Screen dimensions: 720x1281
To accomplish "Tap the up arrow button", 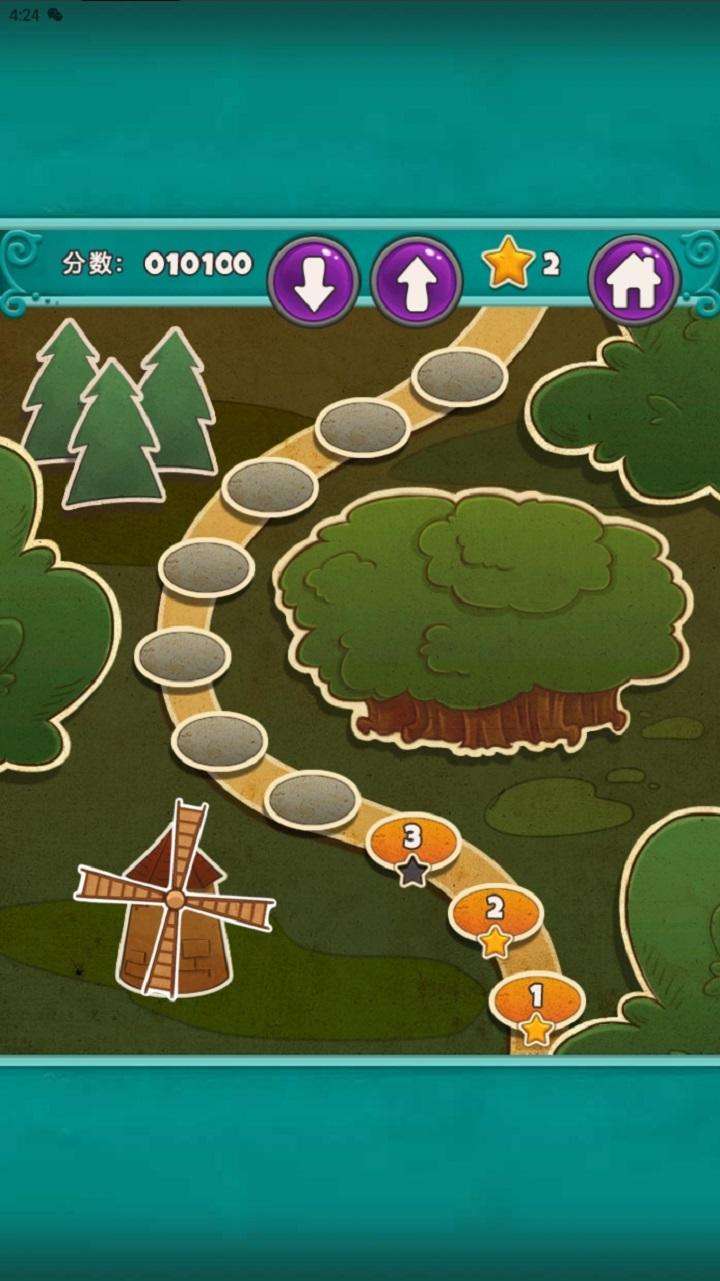I will pos(416,282).
